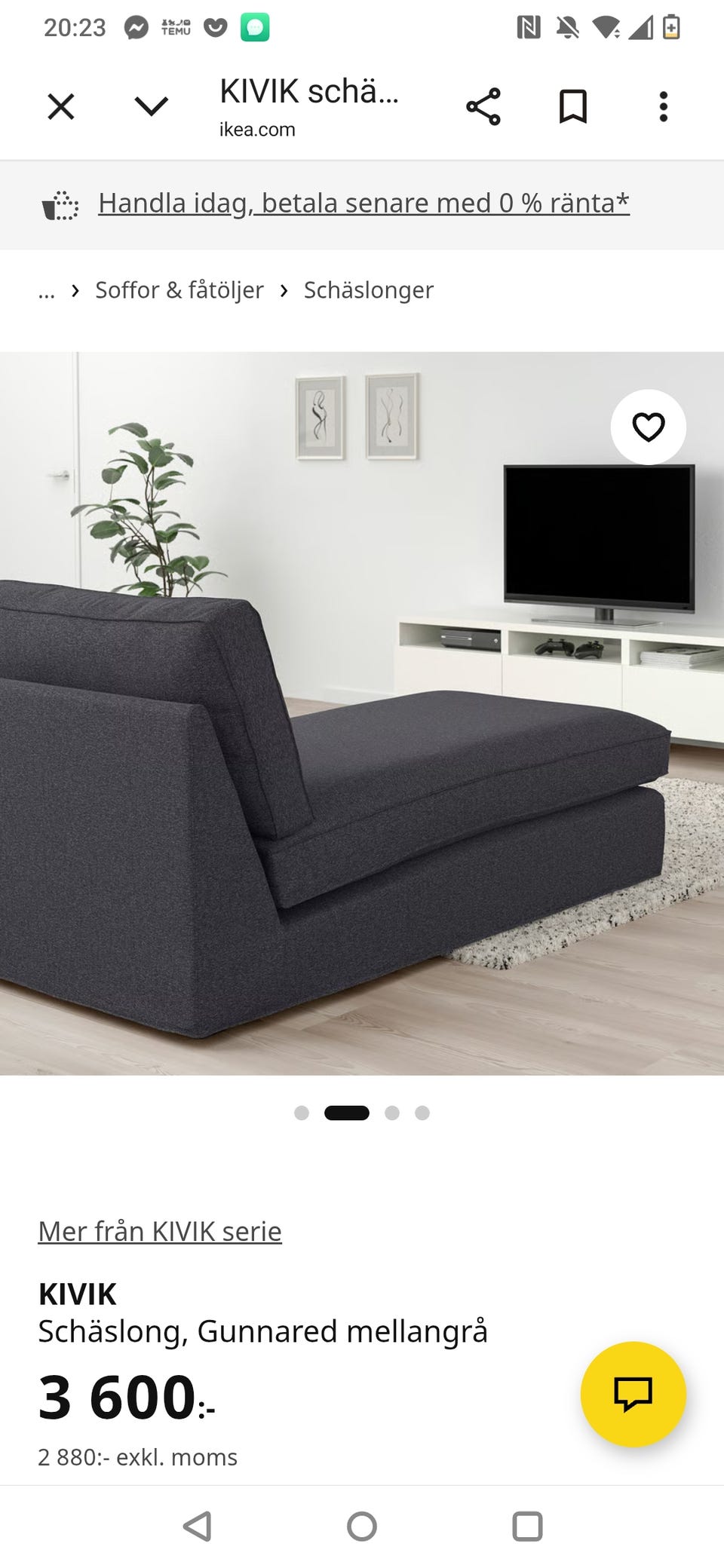Viewport: 724px width, 1568px height.
Task: Toggle the heart to favorite the item
Action: [x=648, y=427]
